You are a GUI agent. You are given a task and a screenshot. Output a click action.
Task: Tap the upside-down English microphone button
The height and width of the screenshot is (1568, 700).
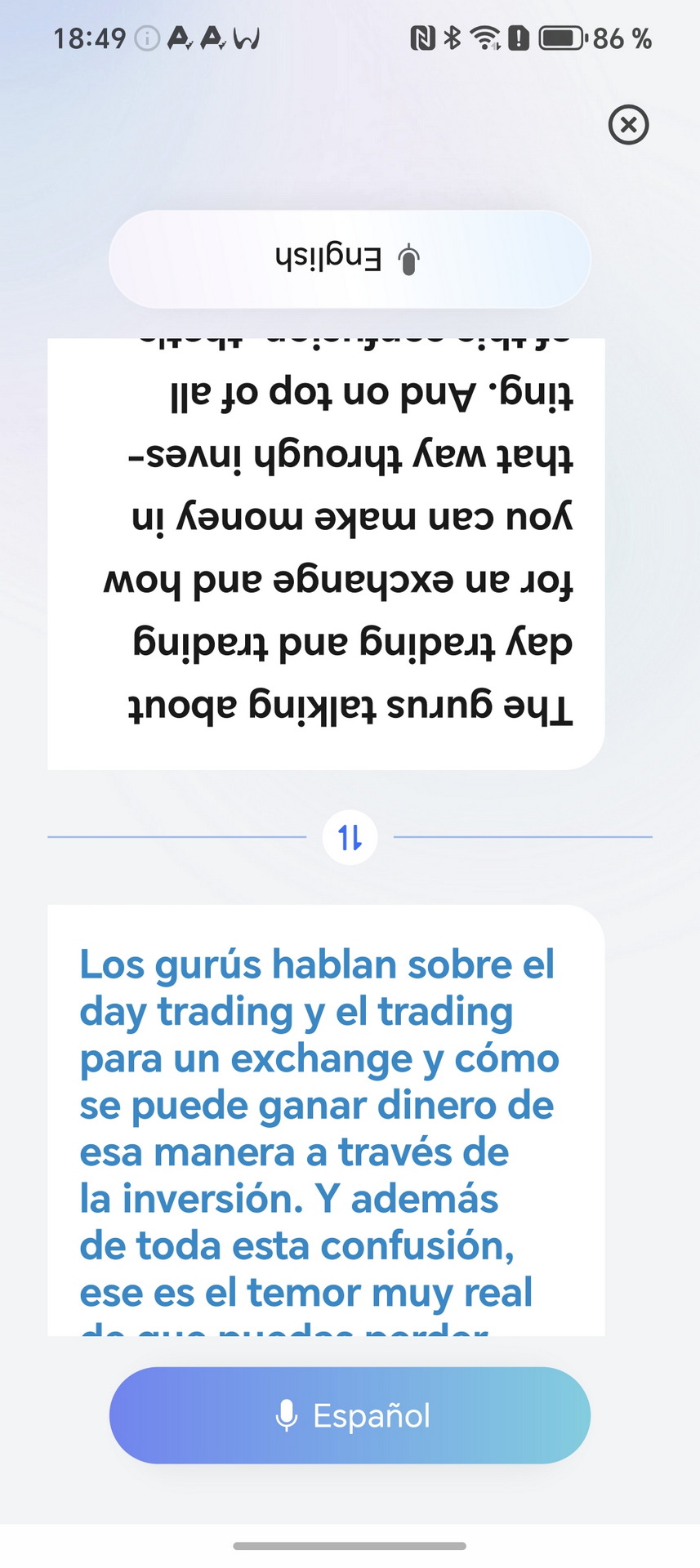(x=350, y=259)
